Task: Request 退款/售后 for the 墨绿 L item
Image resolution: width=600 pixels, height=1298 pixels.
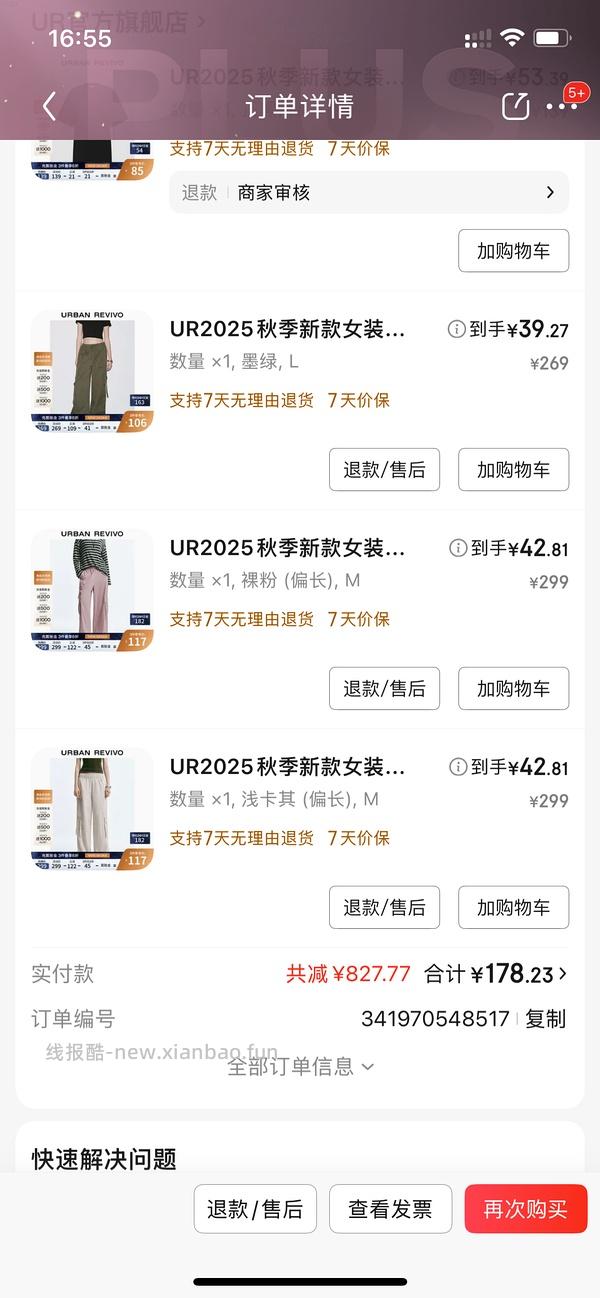Action: (384, 470)
